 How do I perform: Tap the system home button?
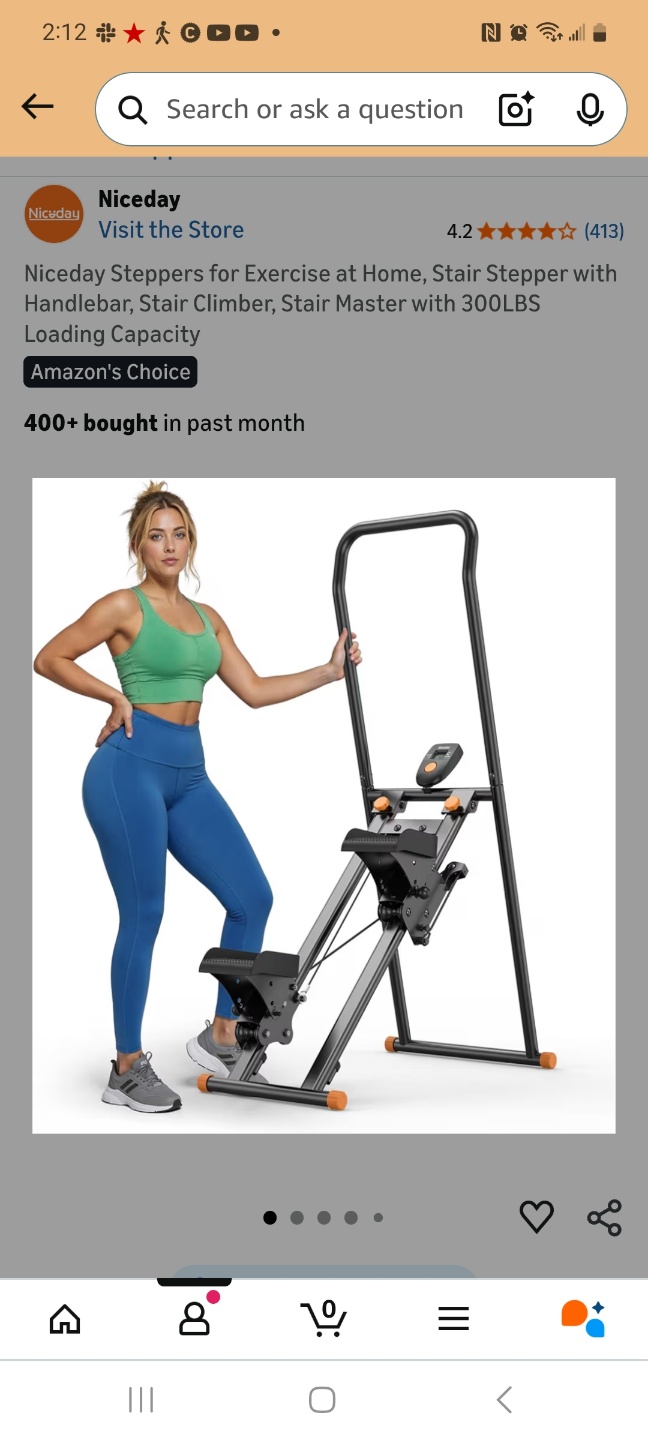322,1400
